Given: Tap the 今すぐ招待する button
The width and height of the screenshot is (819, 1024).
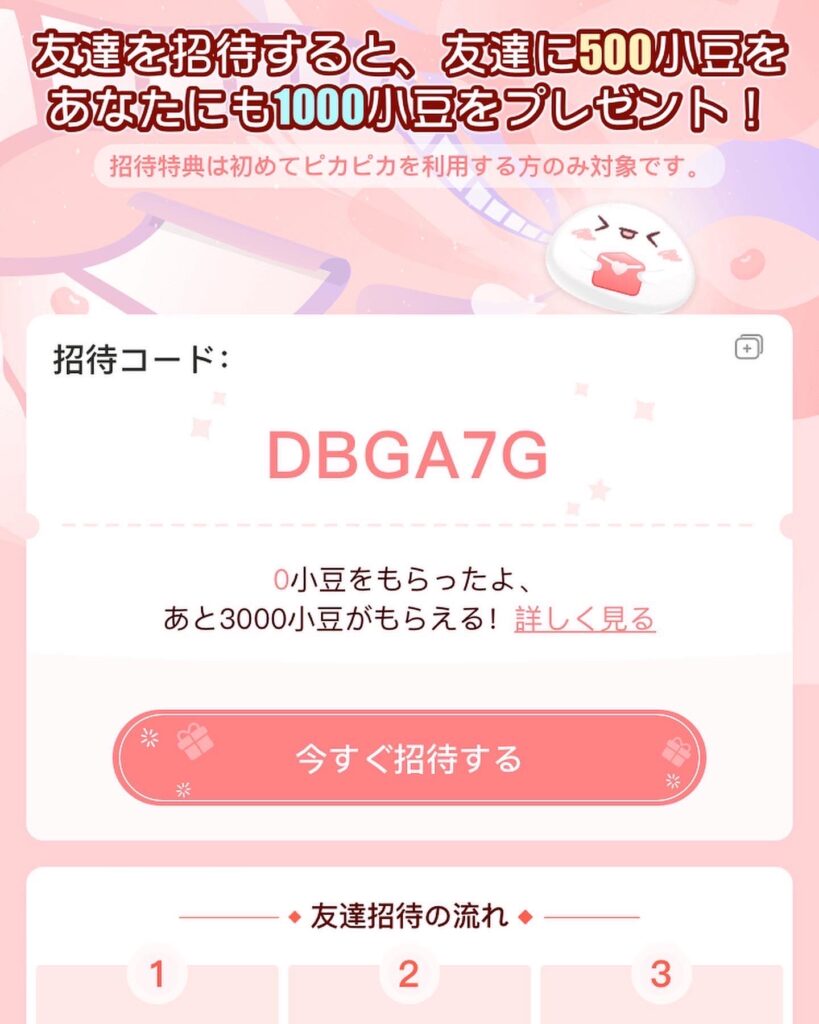Looking at the screenshot, I should pos(409,758).
